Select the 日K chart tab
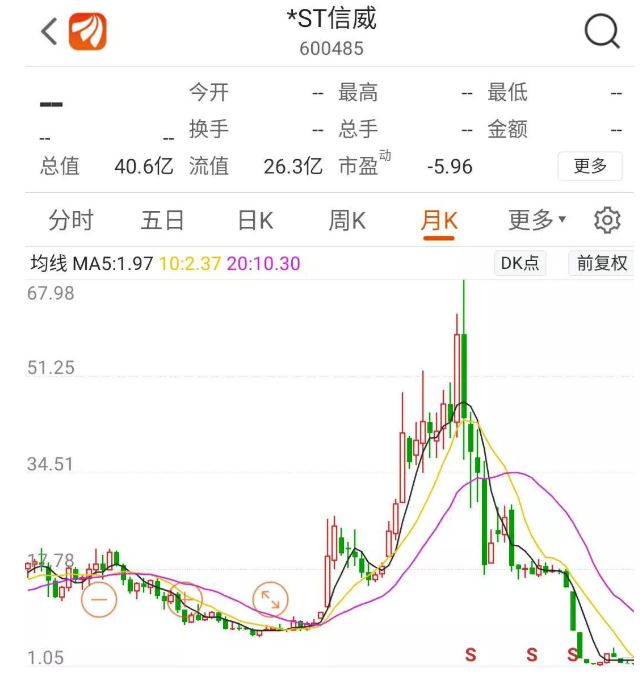 coord(255,220)
